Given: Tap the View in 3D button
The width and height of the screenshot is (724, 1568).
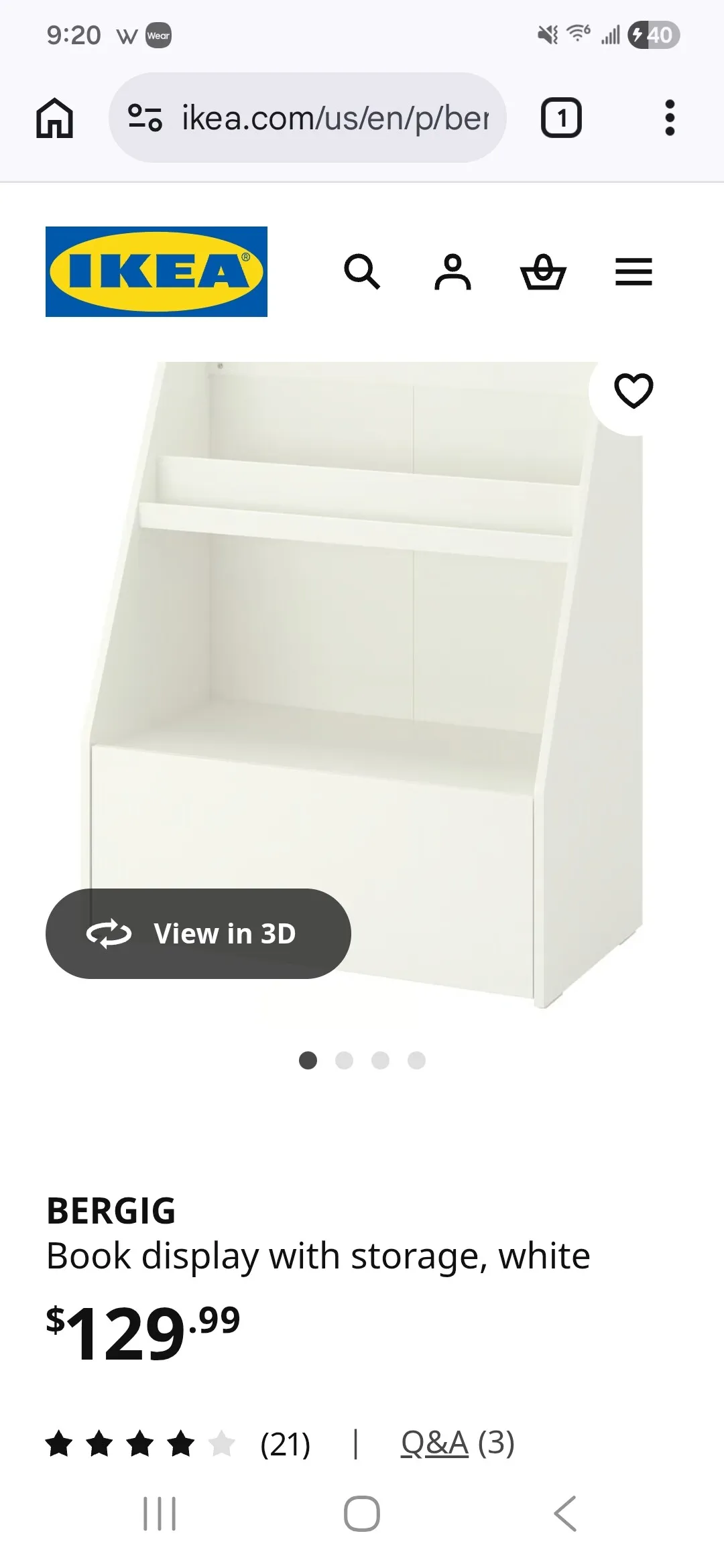Looking at the screenshot, I should tap(198, 933).
